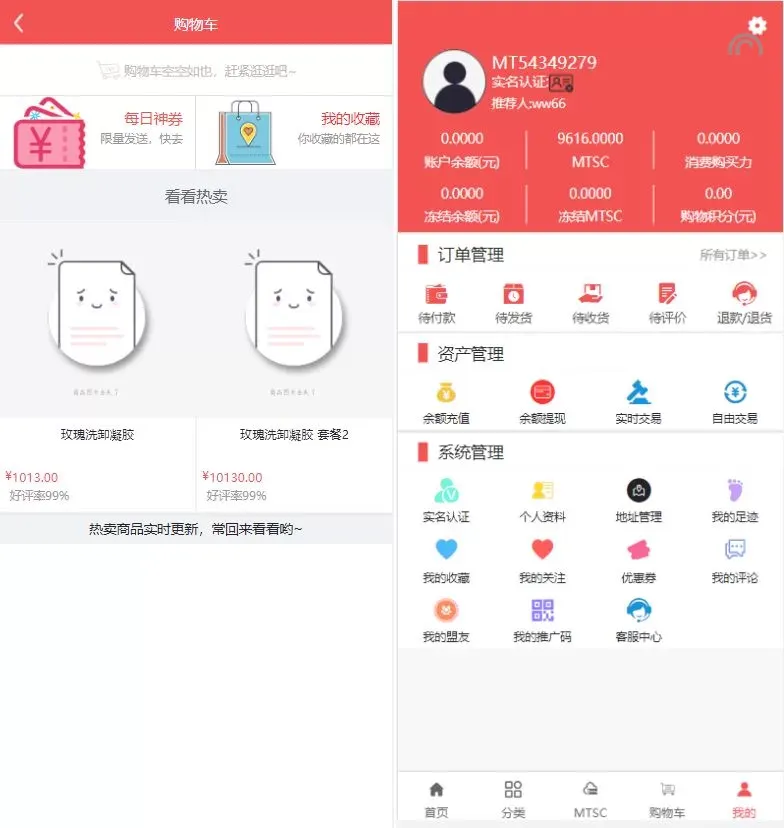784x828 pixels.
Task: Open 待付款 orders
Action: click(437, 303)
